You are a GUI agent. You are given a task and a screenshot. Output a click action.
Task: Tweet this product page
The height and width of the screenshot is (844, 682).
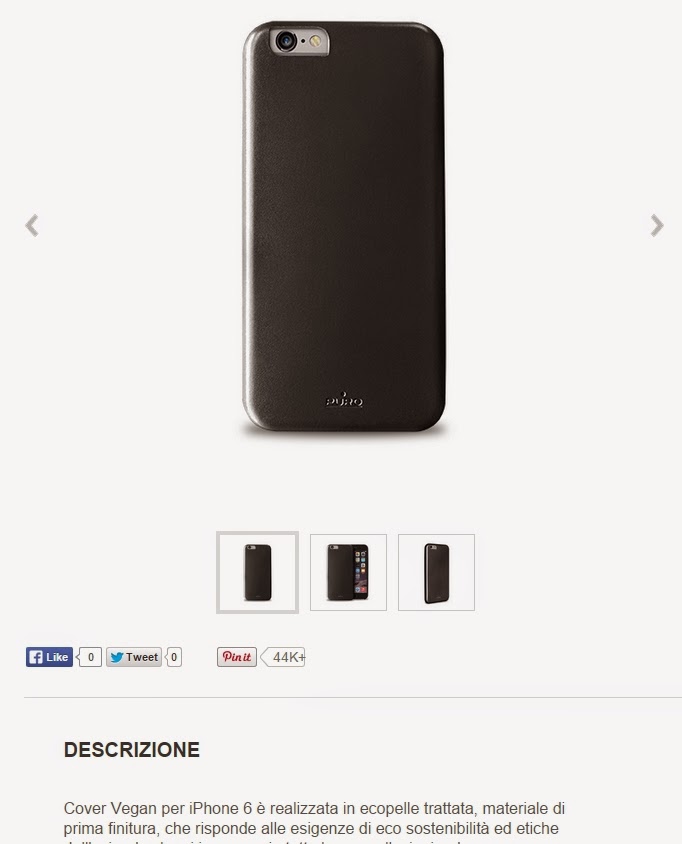(134, 657)
